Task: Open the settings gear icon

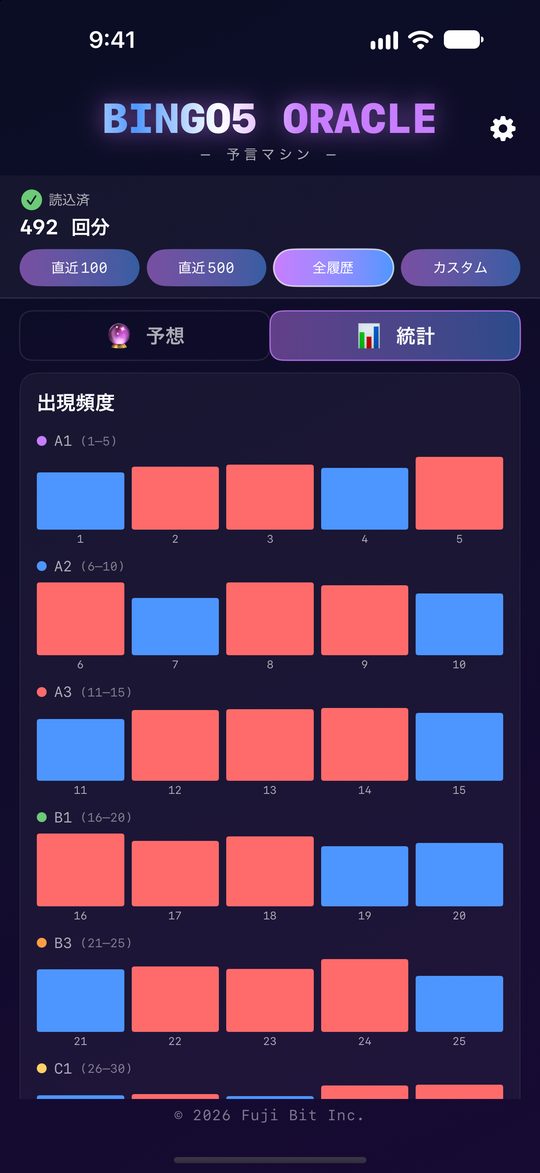Action: [x=503, y=129]
